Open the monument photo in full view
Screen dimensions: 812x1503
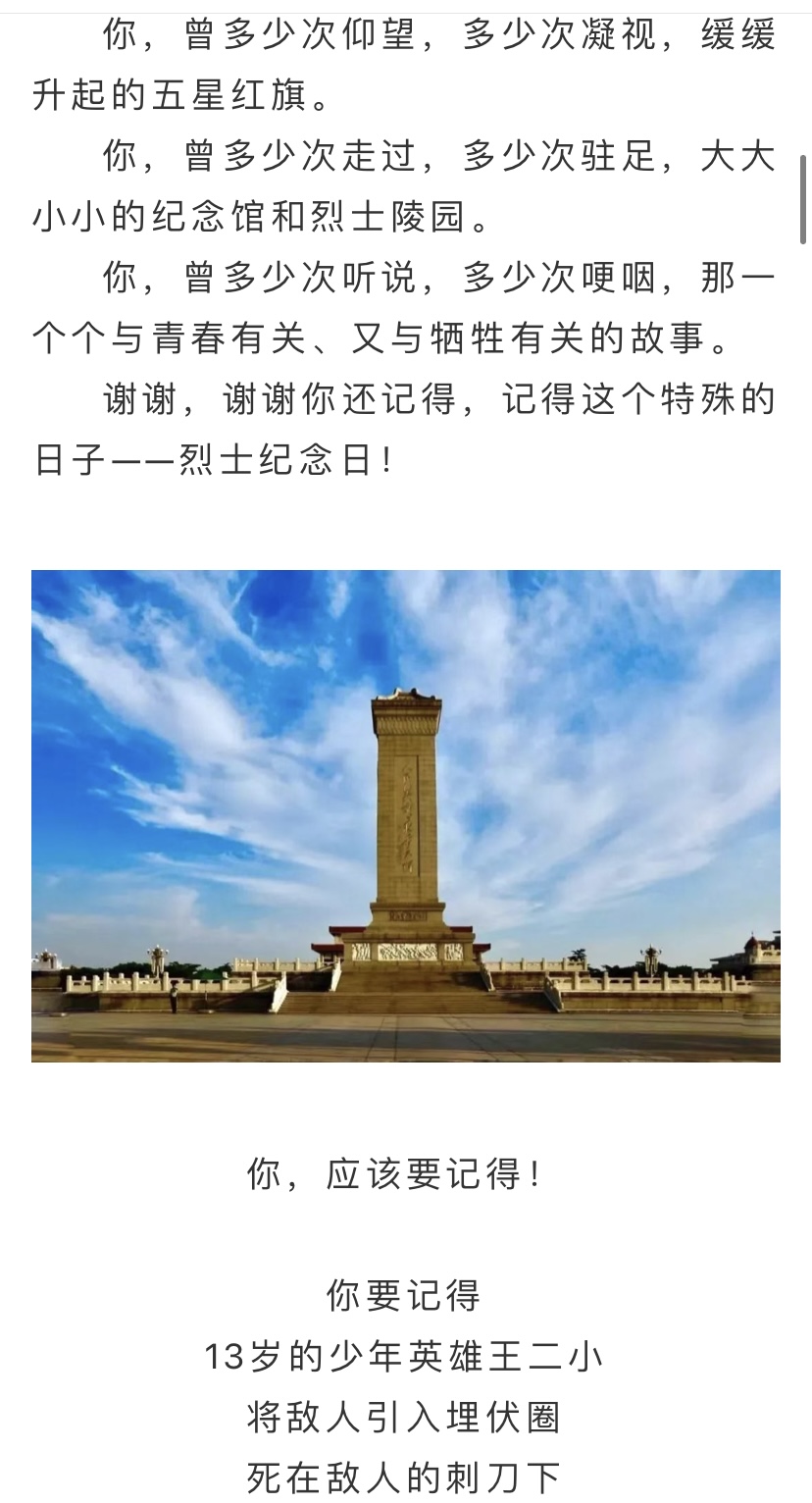(406, 815)
